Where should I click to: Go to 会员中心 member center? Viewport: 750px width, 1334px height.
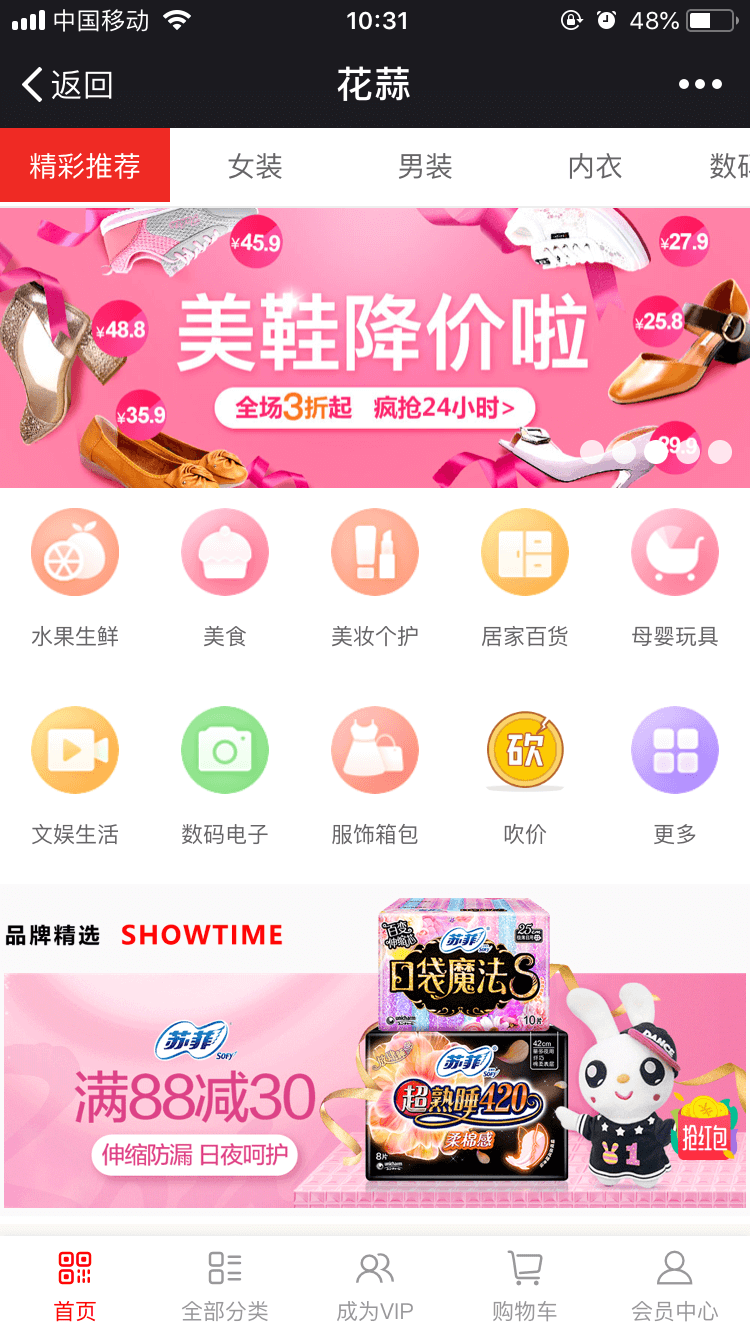675,1286
